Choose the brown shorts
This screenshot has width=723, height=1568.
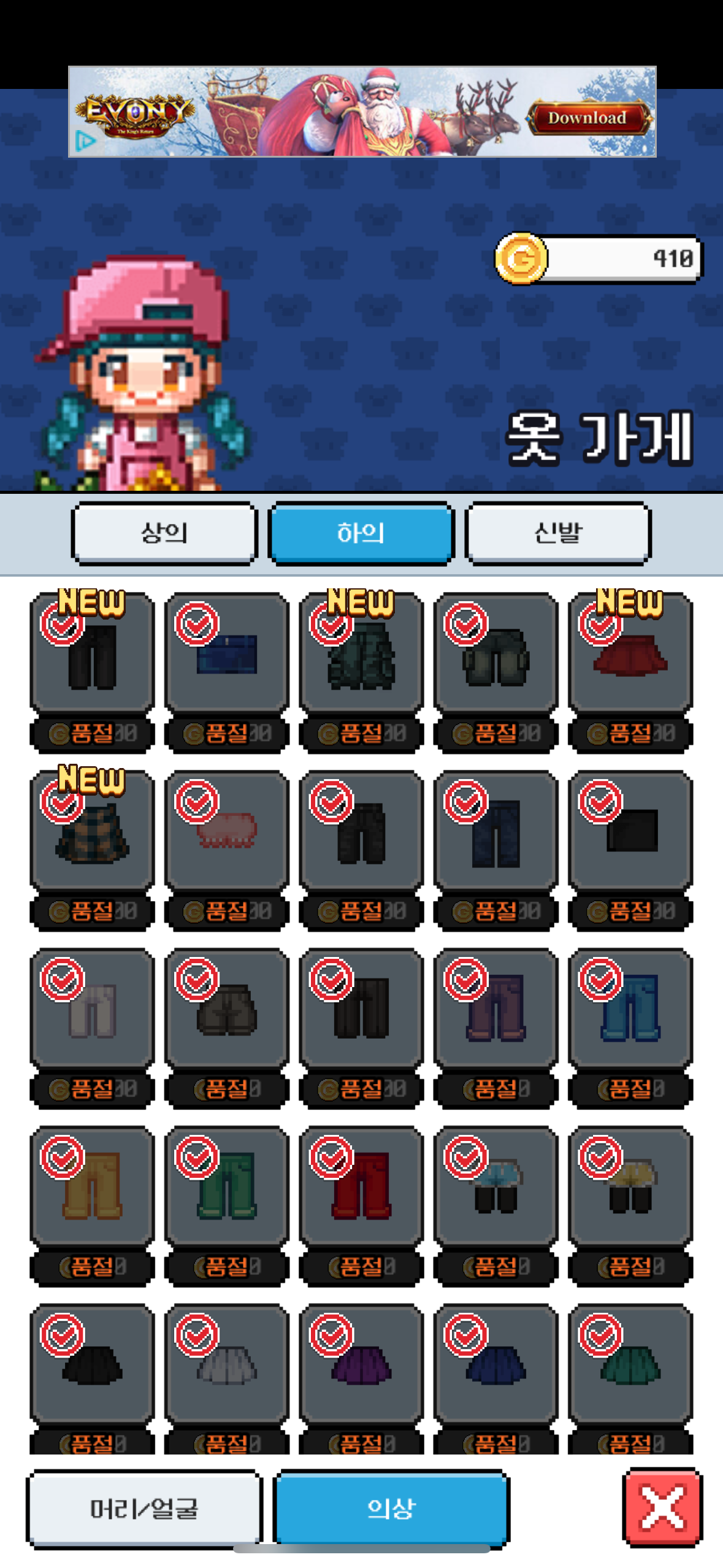click(x=227, y=1009)
